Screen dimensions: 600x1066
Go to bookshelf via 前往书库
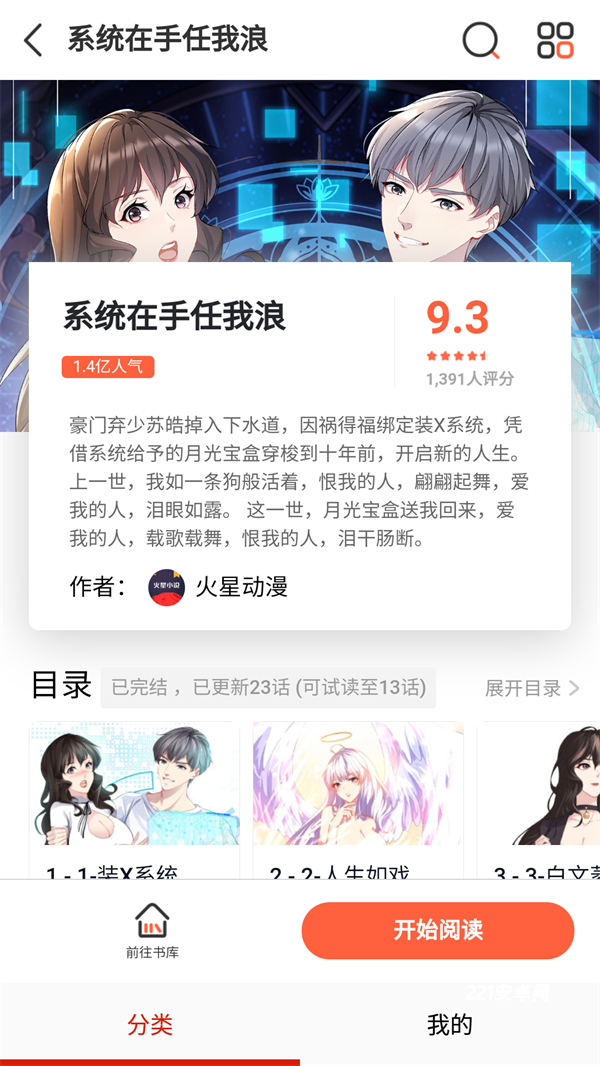click(x=152, y=931)
